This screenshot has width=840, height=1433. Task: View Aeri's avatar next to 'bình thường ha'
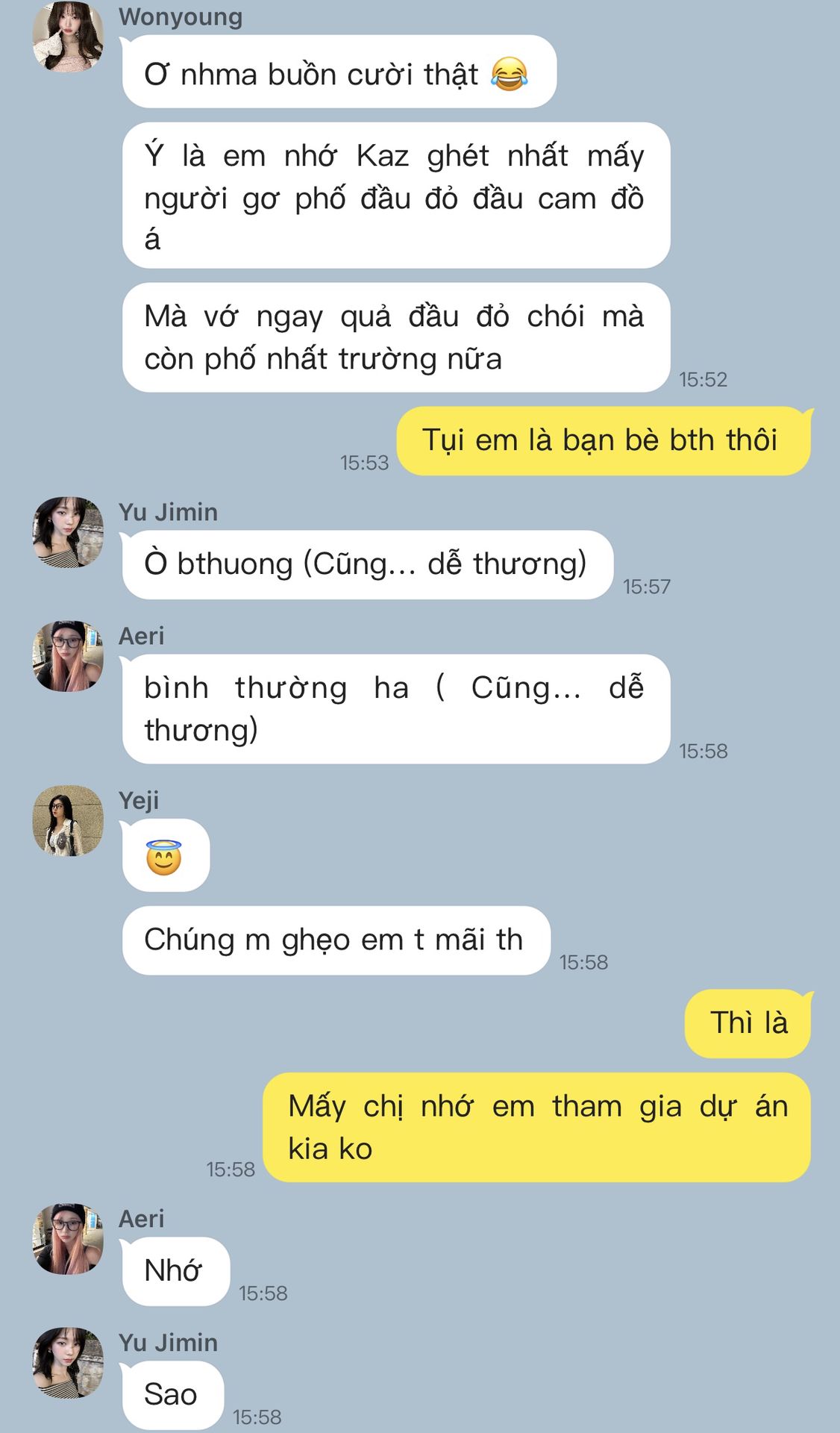click(68, 656)
